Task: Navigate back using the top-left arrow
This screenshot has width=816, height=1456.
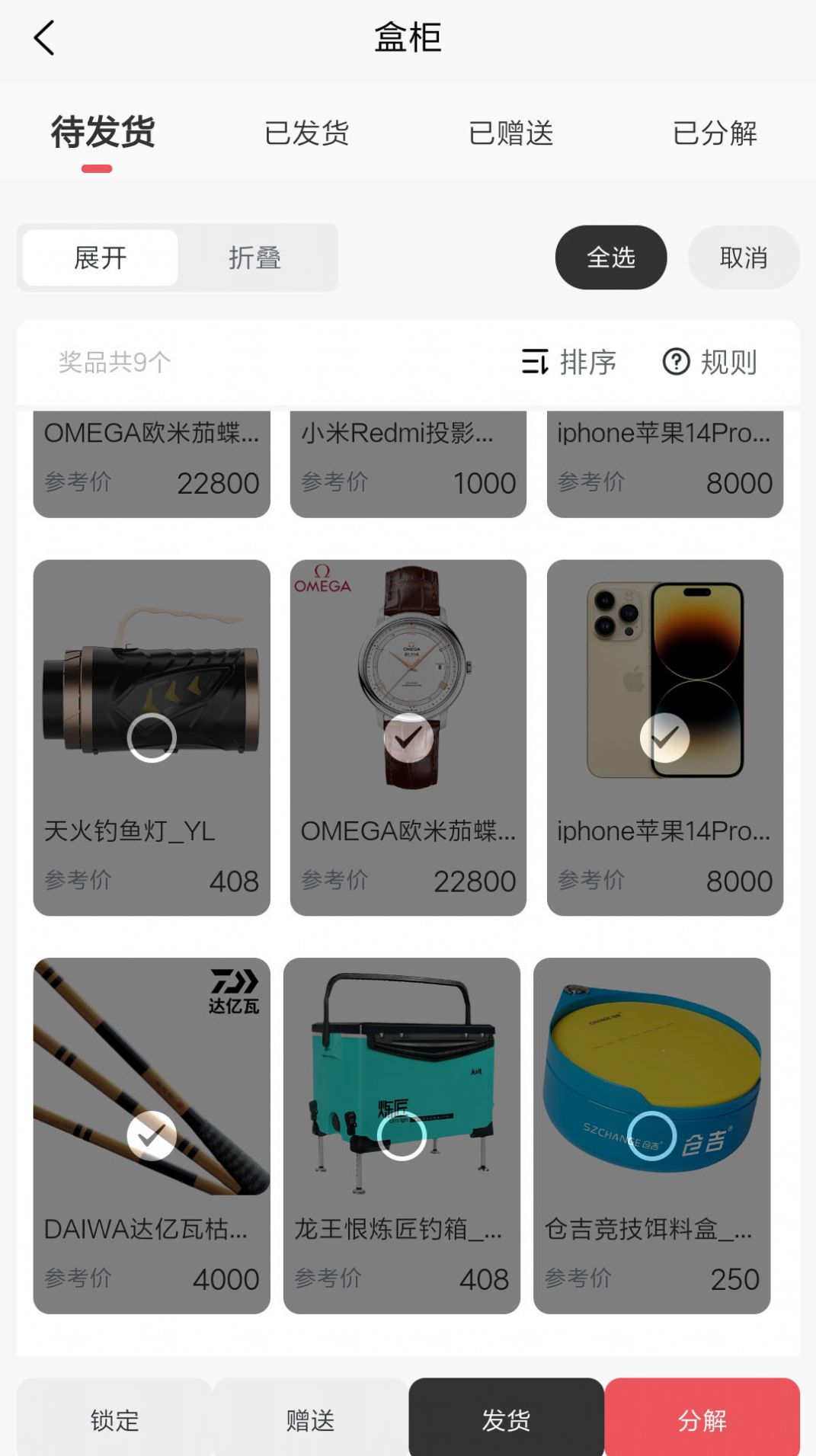Action: (x=43, y=37)
